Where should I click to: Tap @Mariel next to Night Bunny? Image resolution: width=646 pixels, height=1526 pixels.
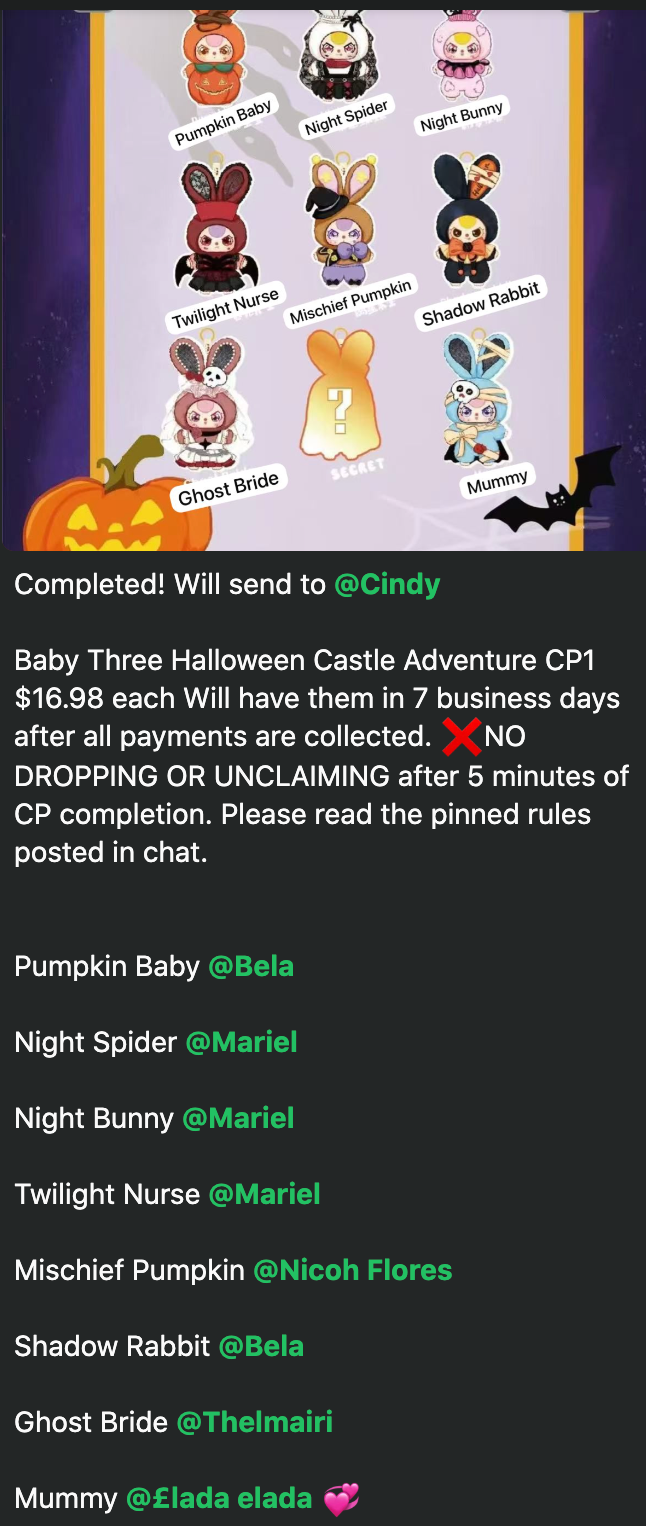click(x=238, y=1118)
